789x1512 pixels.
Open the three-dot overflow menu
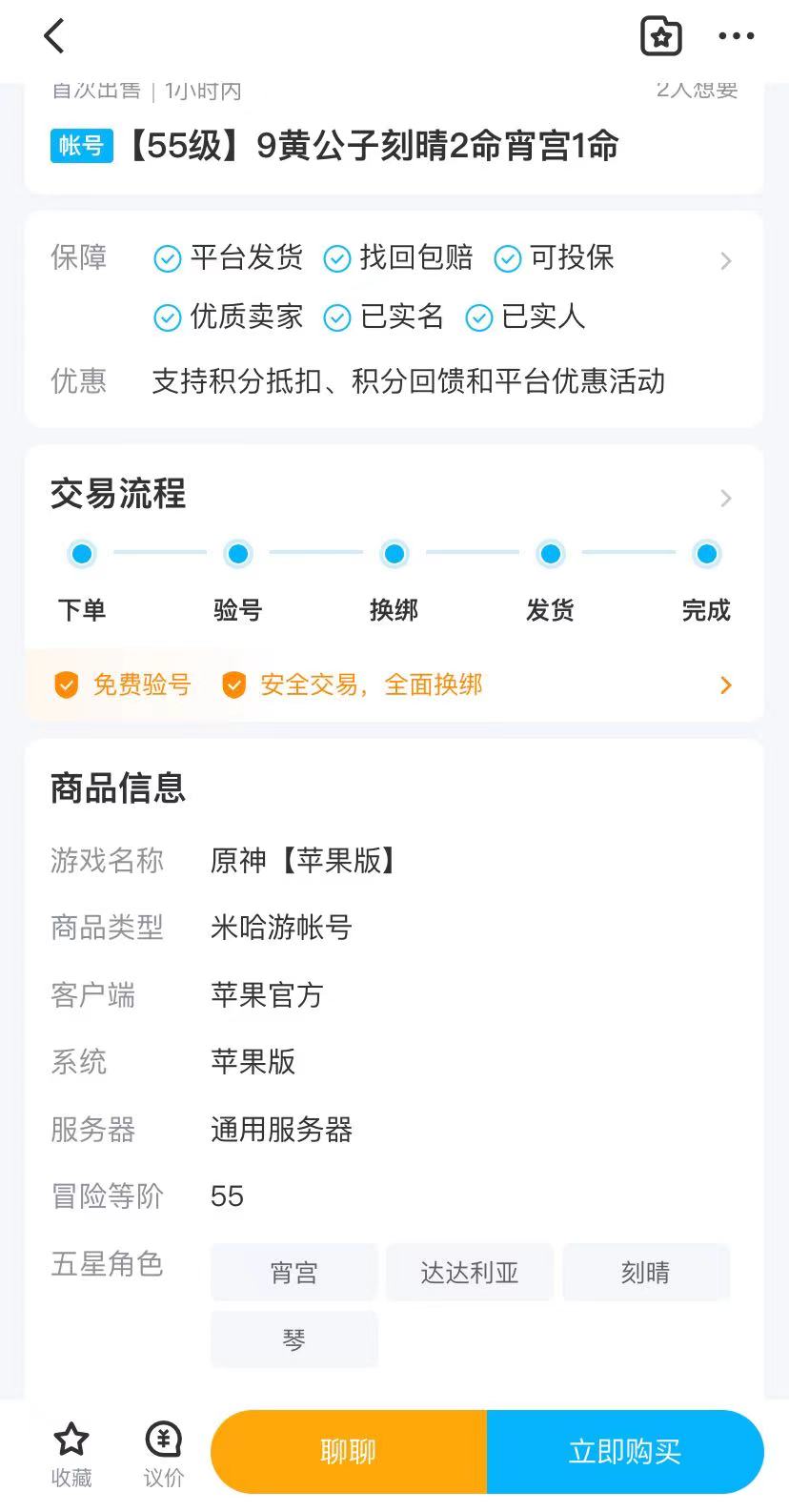(x=736, y=37)
